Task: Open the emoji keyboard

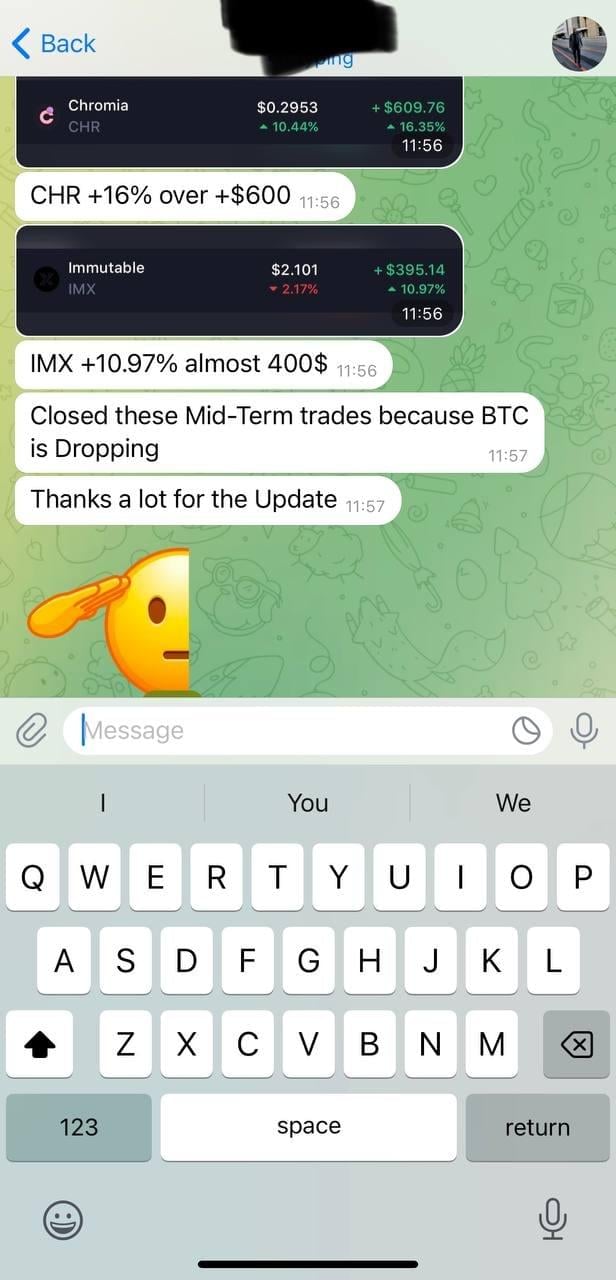Action: (x=63, y=1220)
